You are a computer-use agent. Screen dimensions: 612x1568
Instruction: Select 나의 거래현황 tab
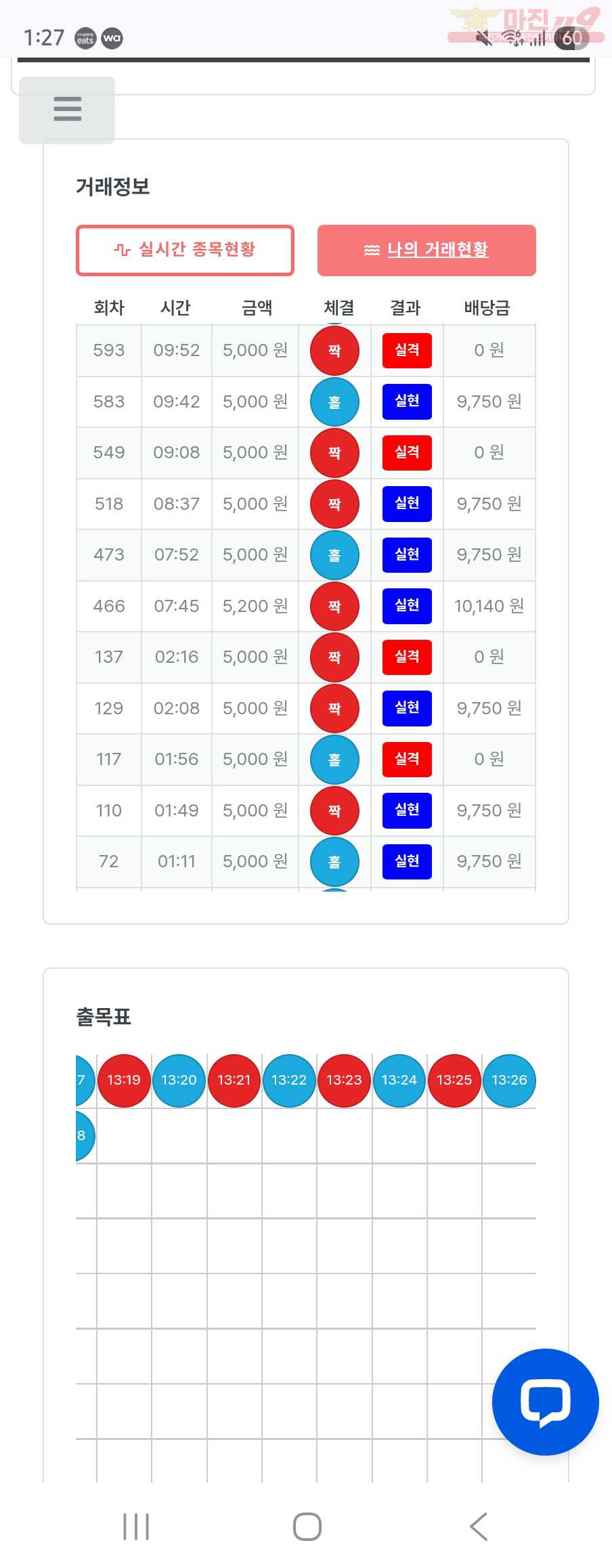point(427,250)
